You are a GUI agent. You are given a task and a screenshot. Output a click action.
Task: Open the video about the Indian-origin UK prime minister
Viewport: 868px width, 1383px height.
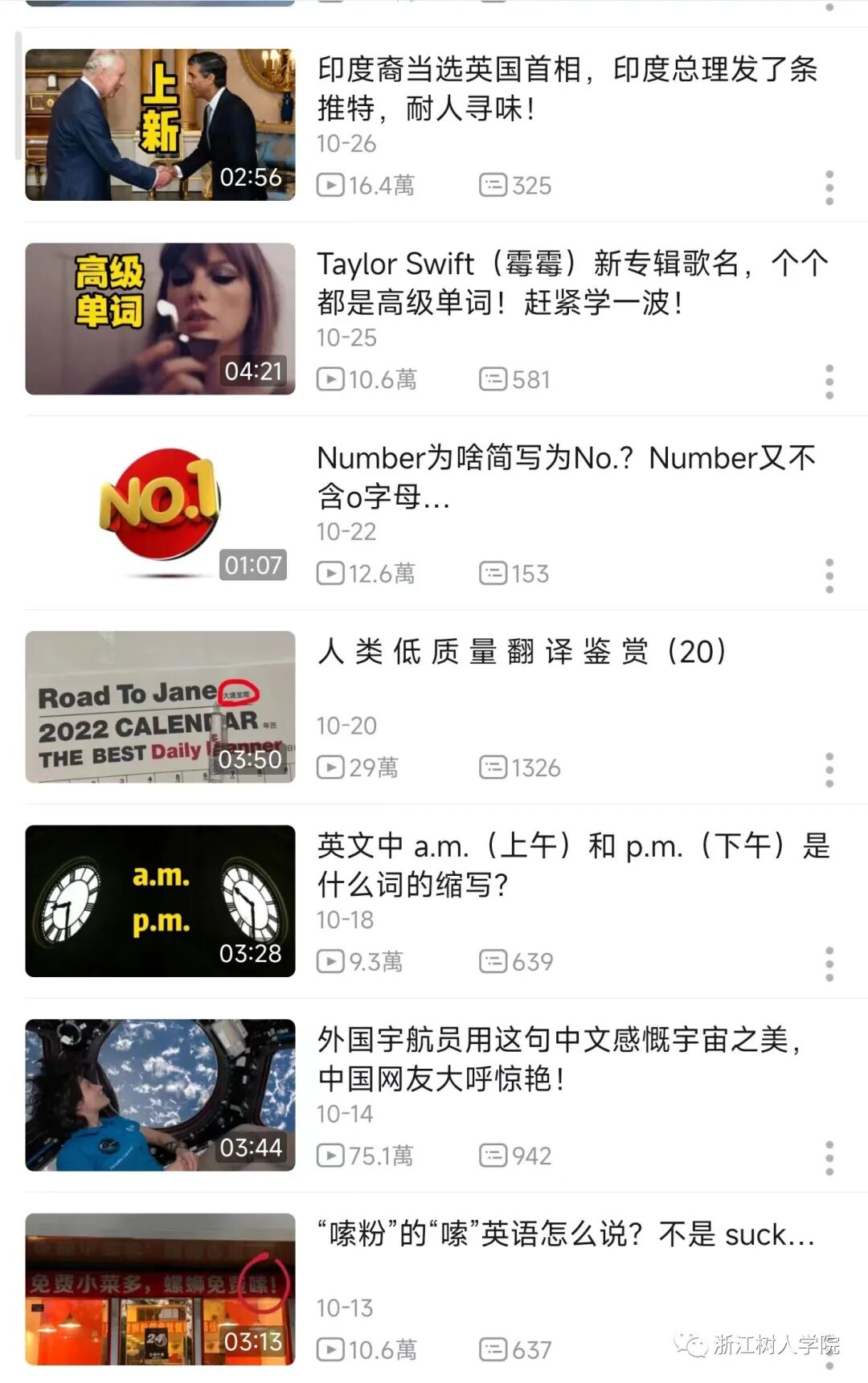[x=161, y=125]
